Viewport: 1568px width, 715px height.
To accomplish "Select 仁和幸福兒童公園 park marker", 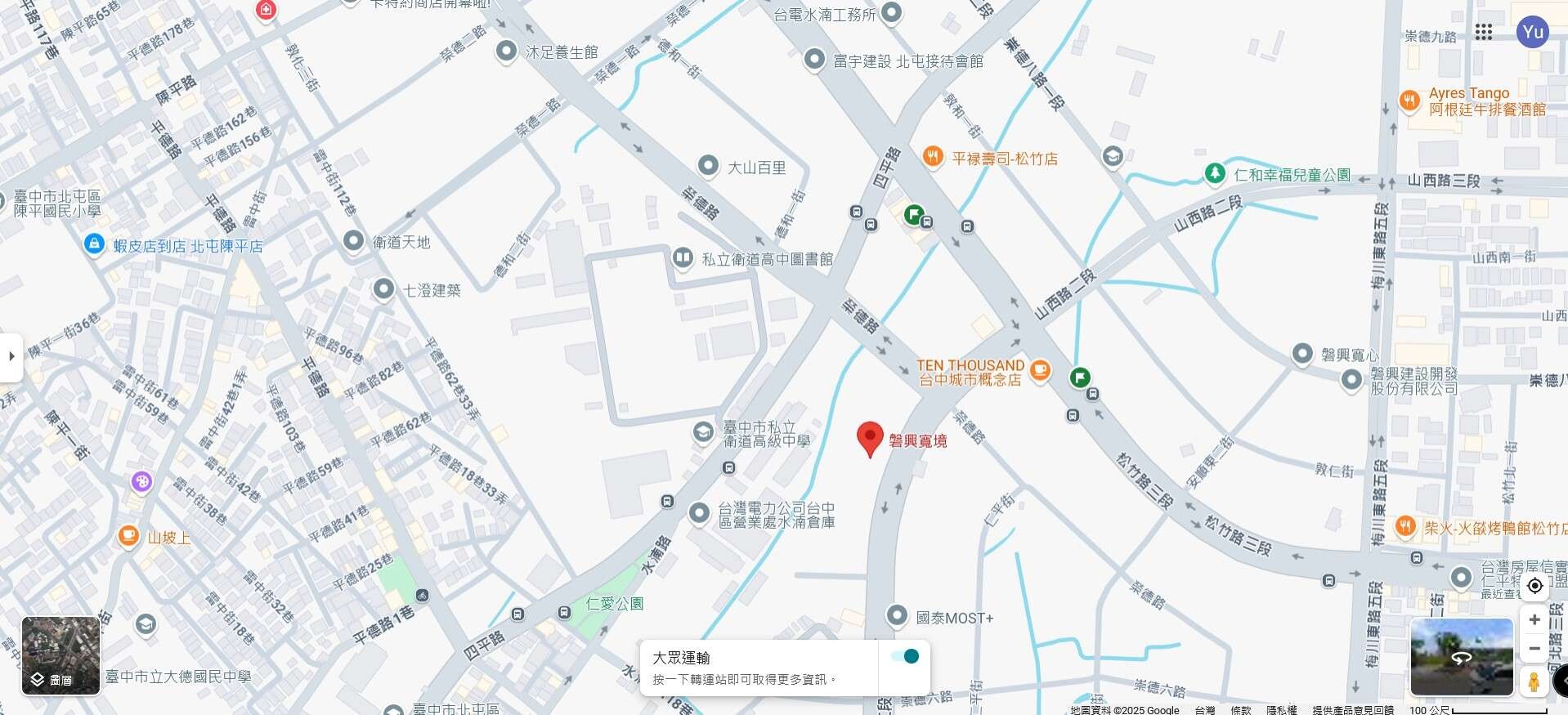I will point(1215,173).
